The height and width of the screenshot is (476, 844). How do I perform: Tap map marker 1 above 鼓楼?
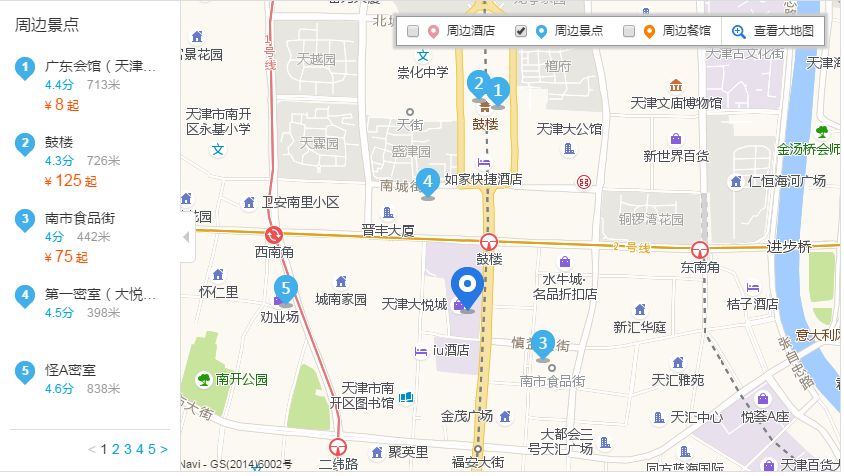(499, 90)
